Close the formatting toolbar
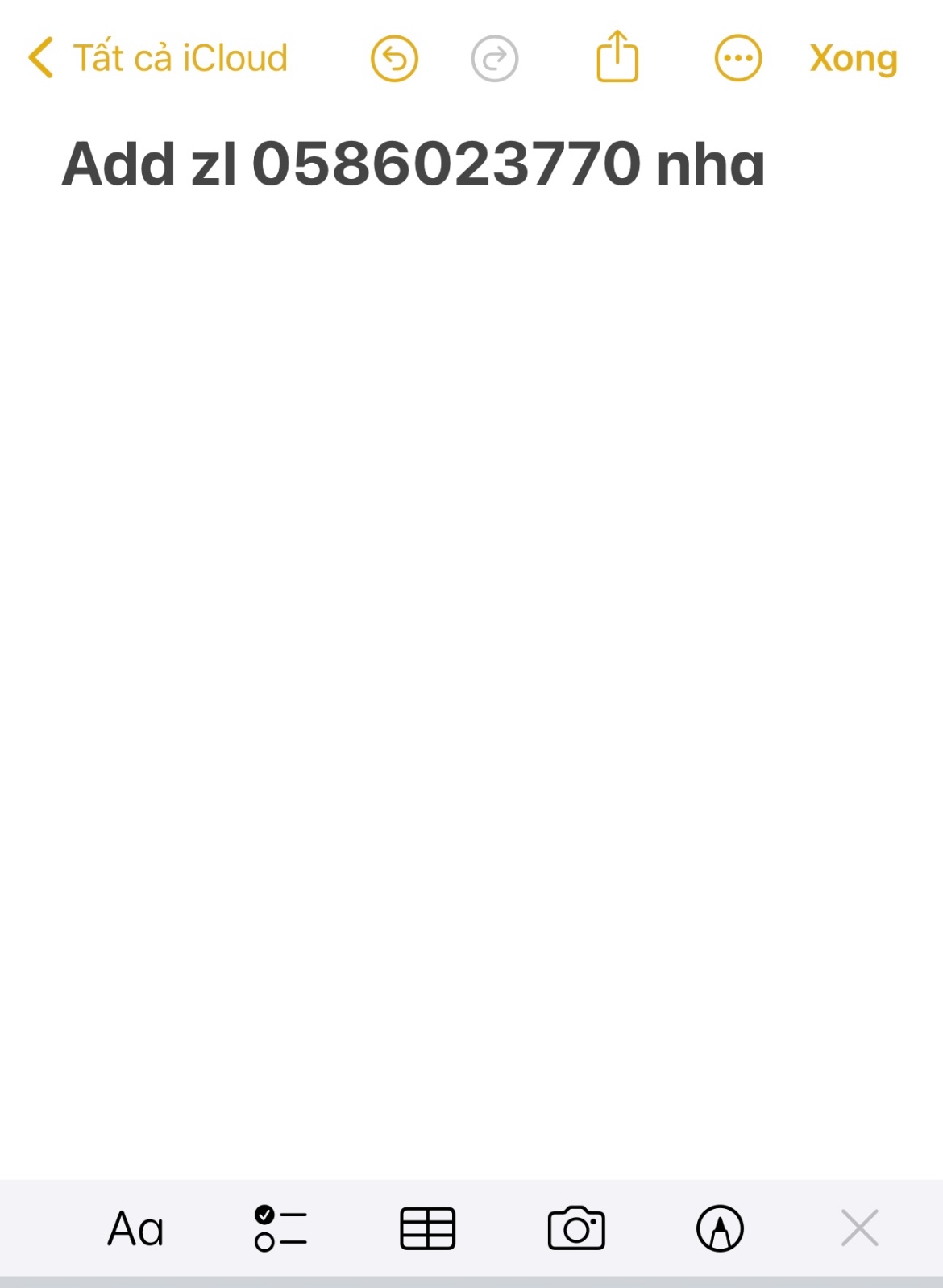Screen dimensions: 943x1288 coord(859,1228)
